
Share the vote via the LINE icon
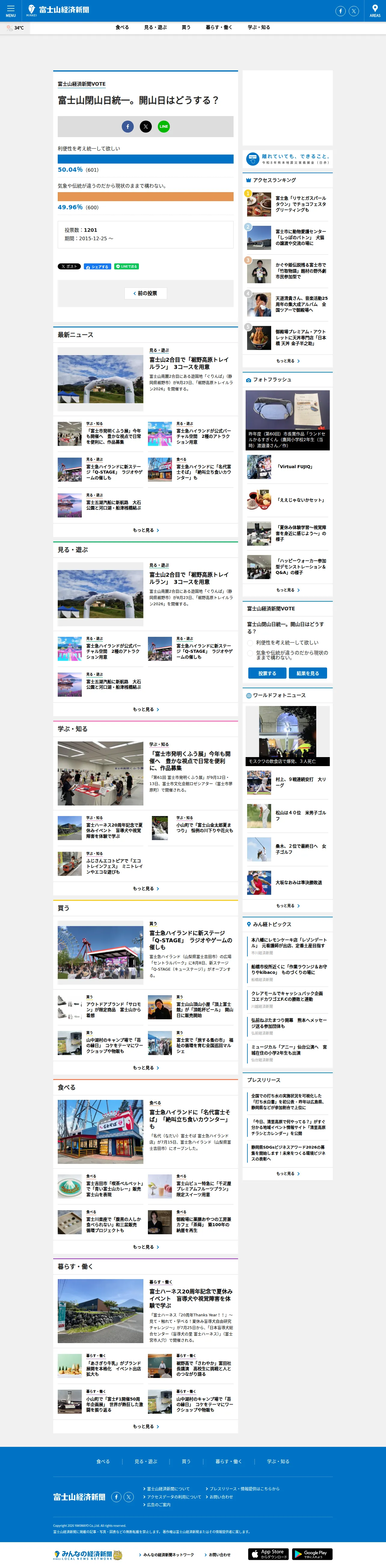tap(164, 127)
